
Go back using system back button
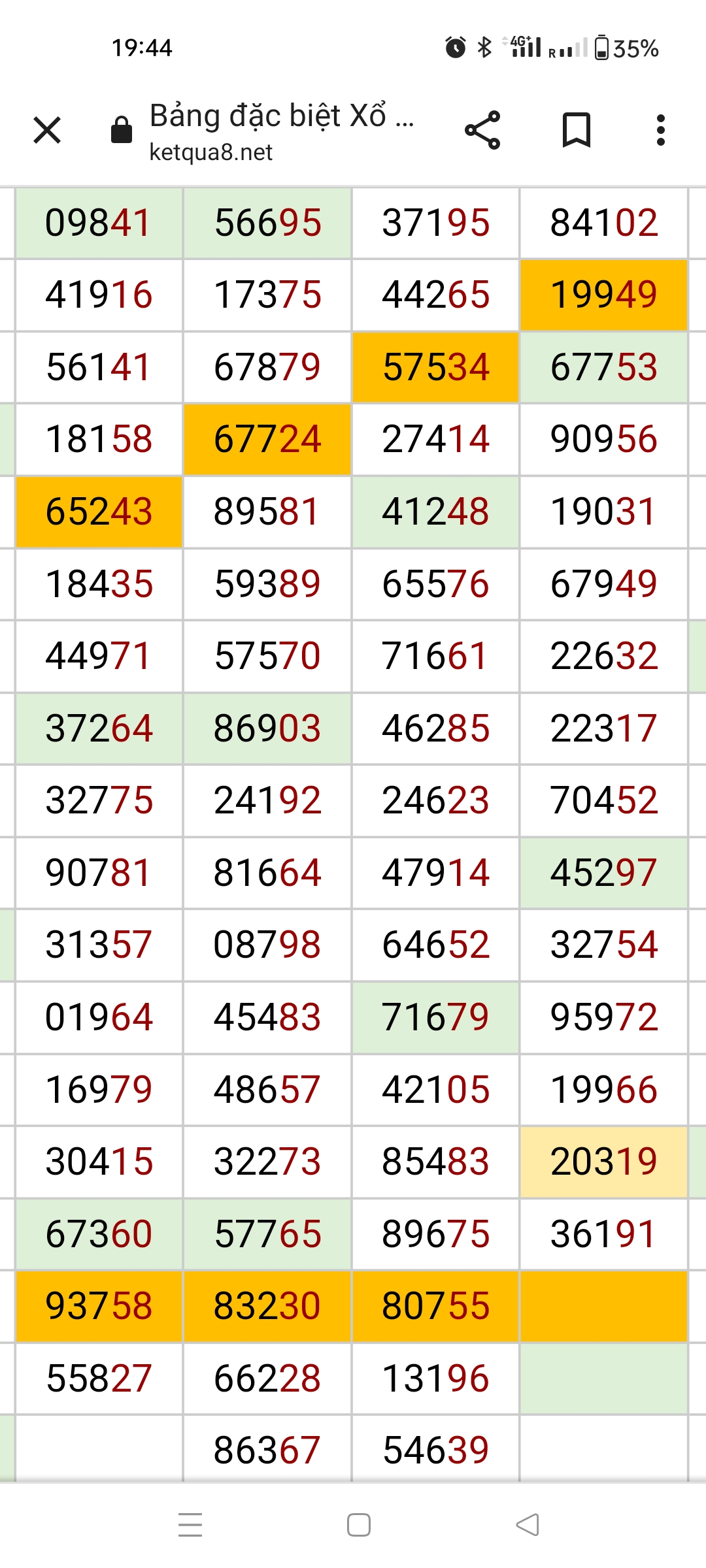(528, 1525)
